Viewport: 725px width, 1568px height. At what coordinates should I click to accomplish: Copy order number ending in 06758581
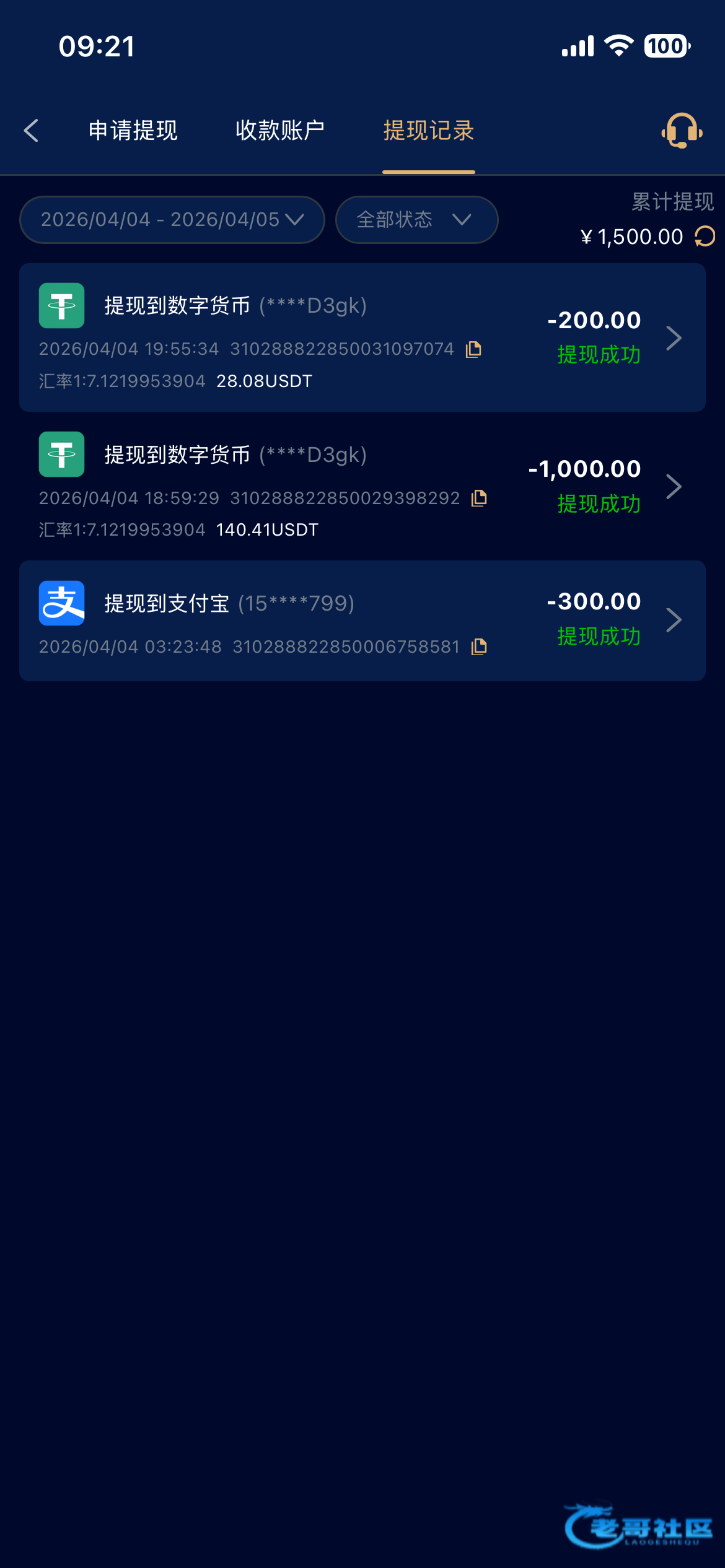click(x=479, y=647)
